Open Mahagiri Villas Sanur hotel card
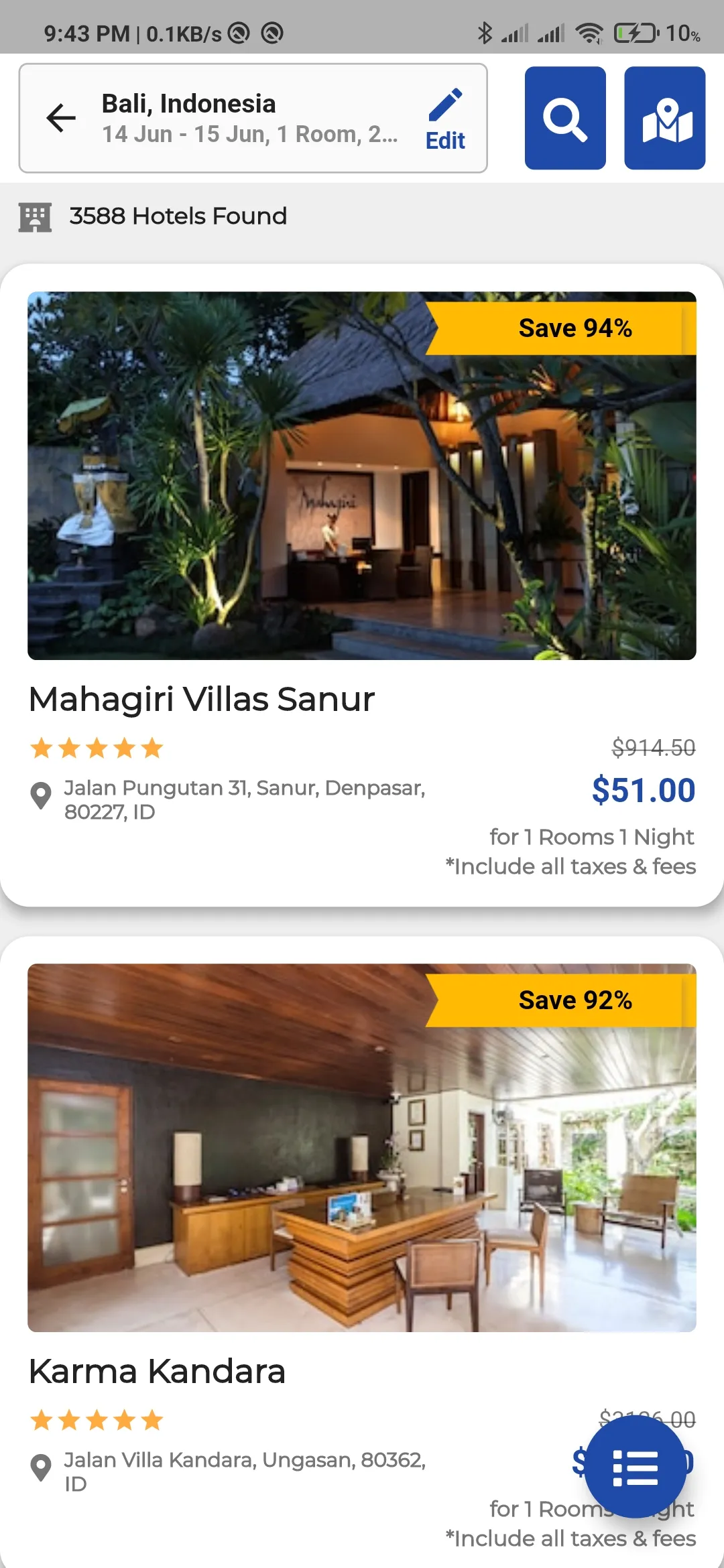The image size is (724, 1568). (x=362, y=583)
